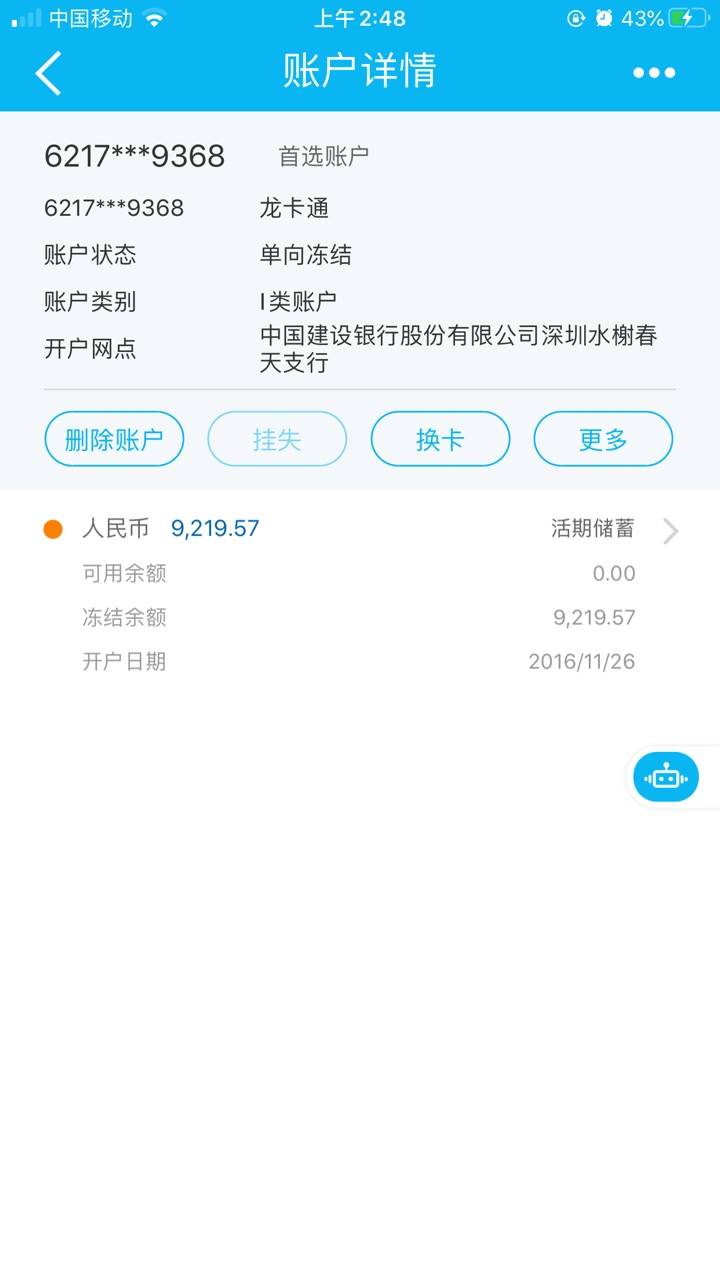720x1280 pixels.
Task: Open 更多 for more account actions
Action: tap(603, 439)
